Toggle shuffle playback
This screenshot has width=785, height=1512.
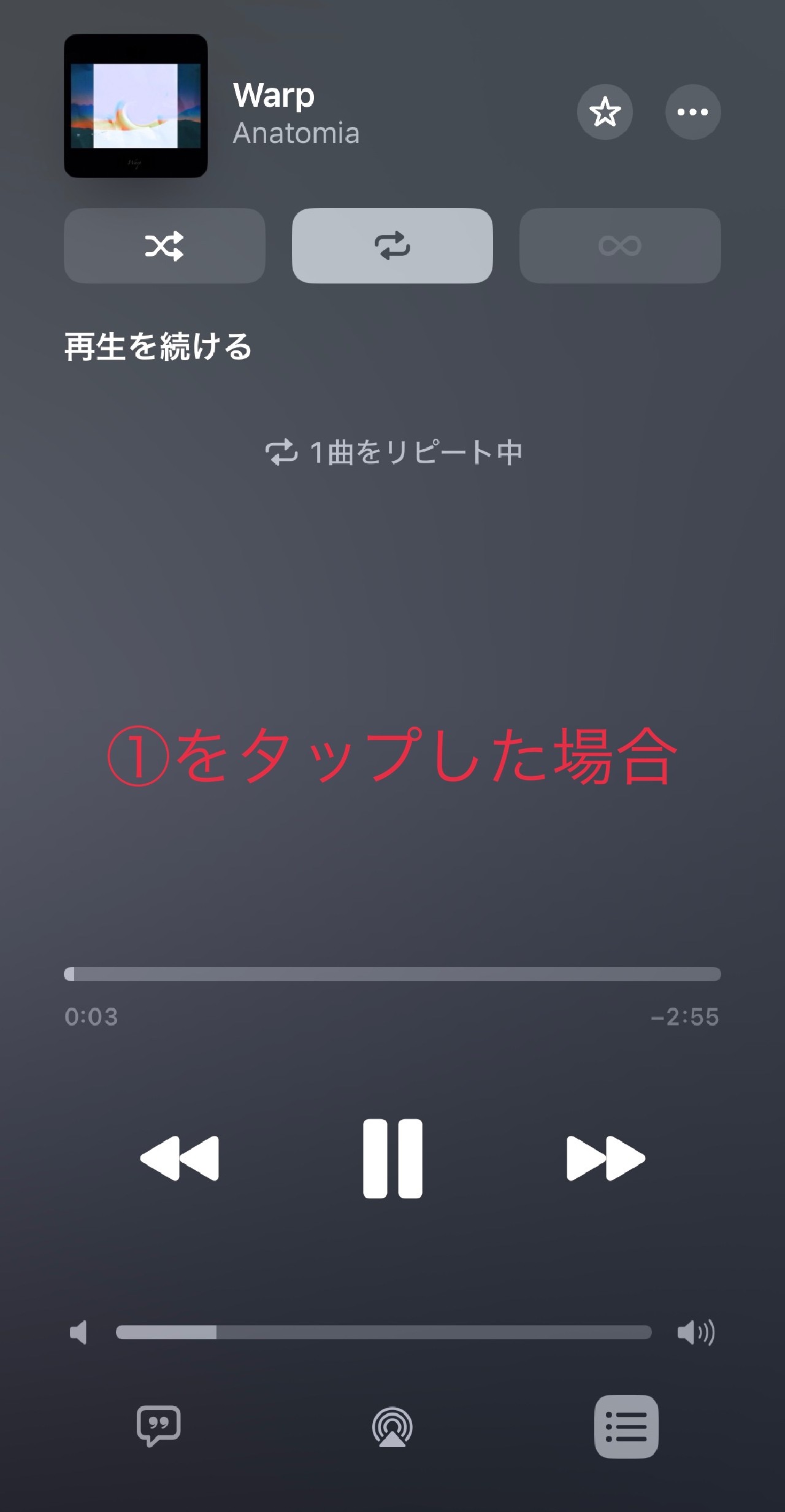(x=164, y=245)
